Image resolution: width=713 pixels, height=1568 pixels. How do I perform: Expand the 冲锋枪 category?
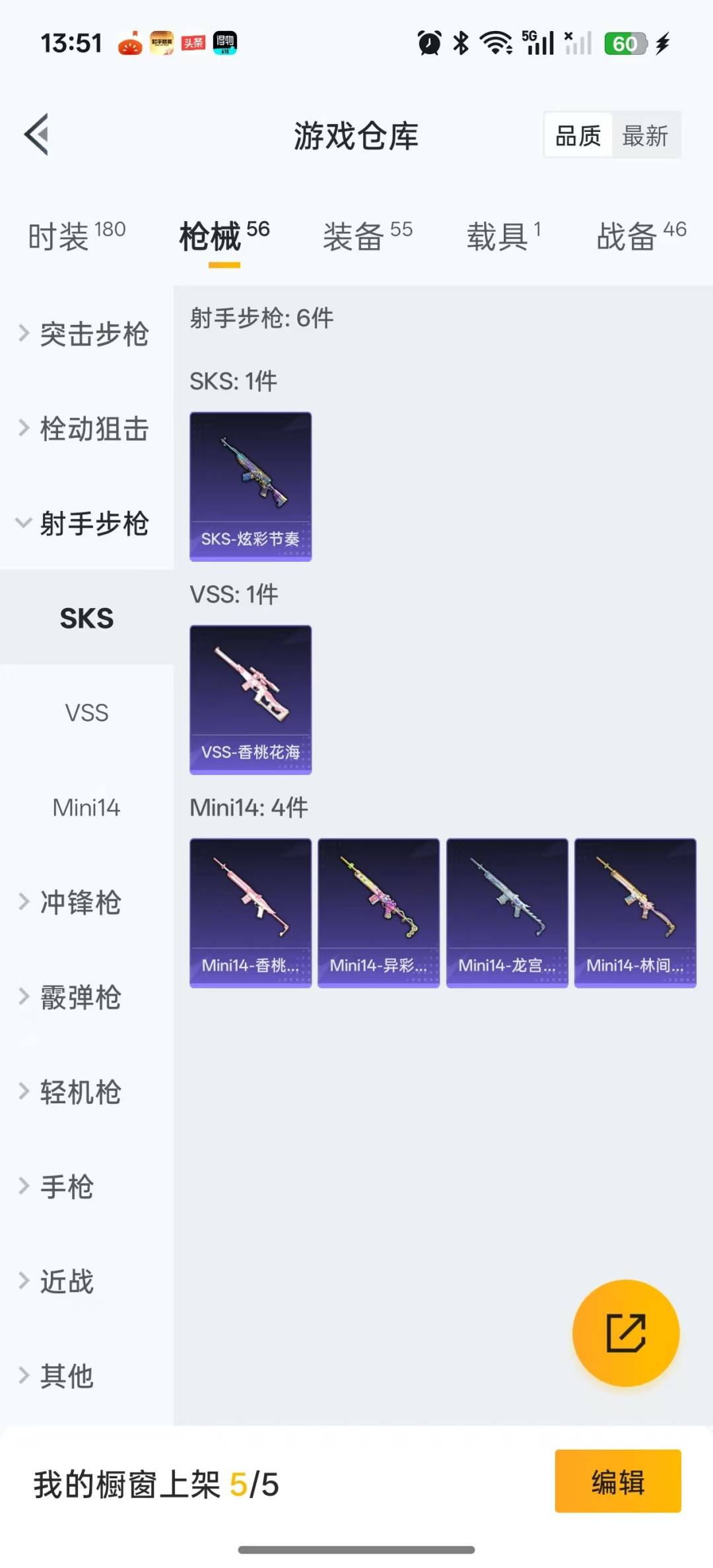tap(79, 903)
